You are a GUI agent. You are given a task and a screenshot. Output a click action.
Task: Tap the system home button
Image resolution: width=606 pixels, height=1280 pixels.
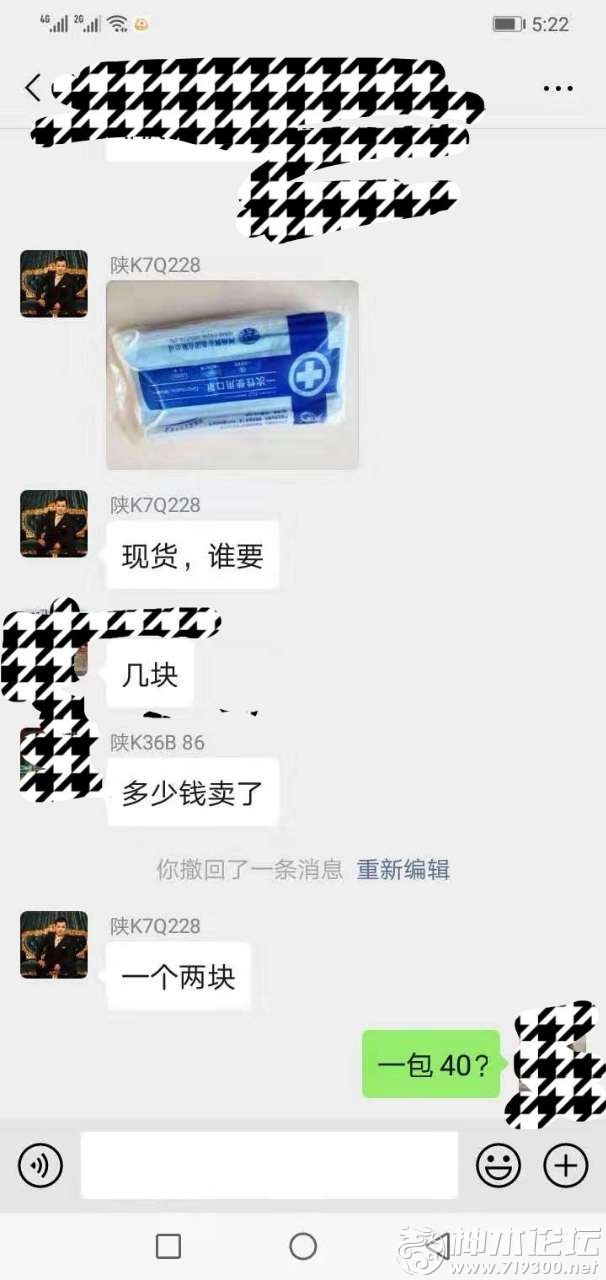(303, 1246)
